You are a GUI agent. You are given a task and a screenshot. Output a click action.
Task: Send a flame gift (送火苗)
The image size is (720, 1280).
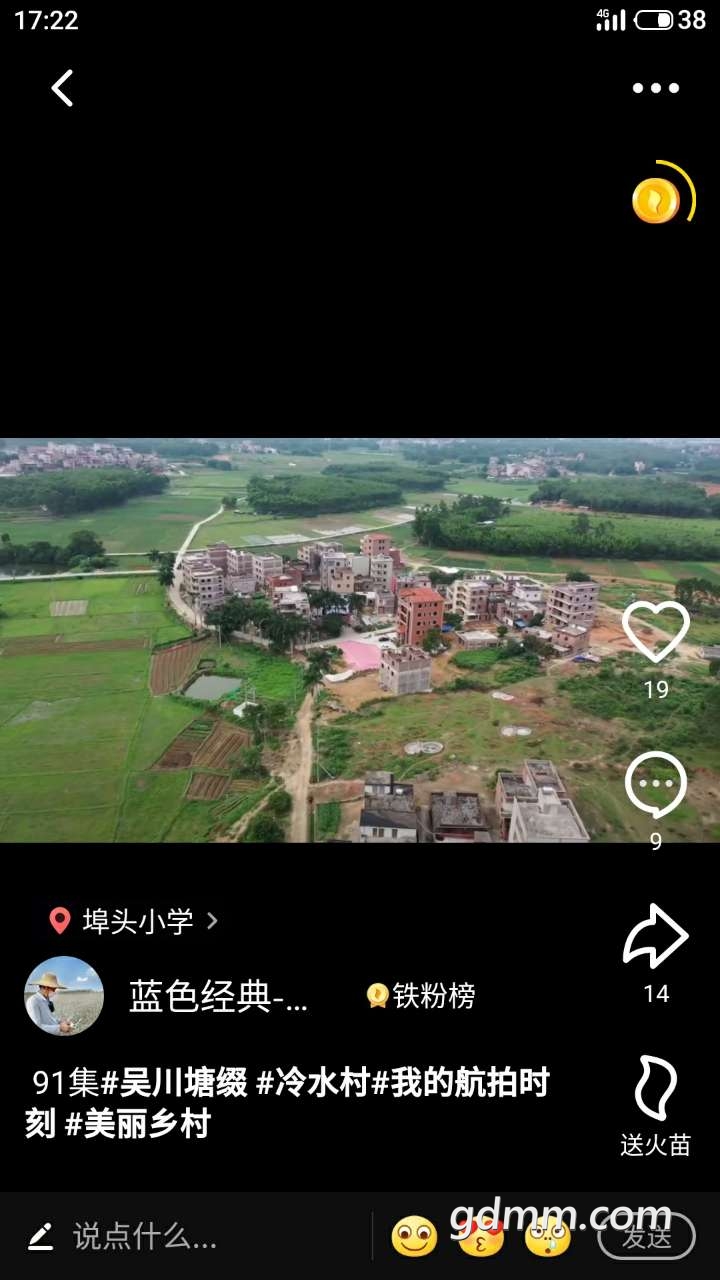coord(655,1090)
